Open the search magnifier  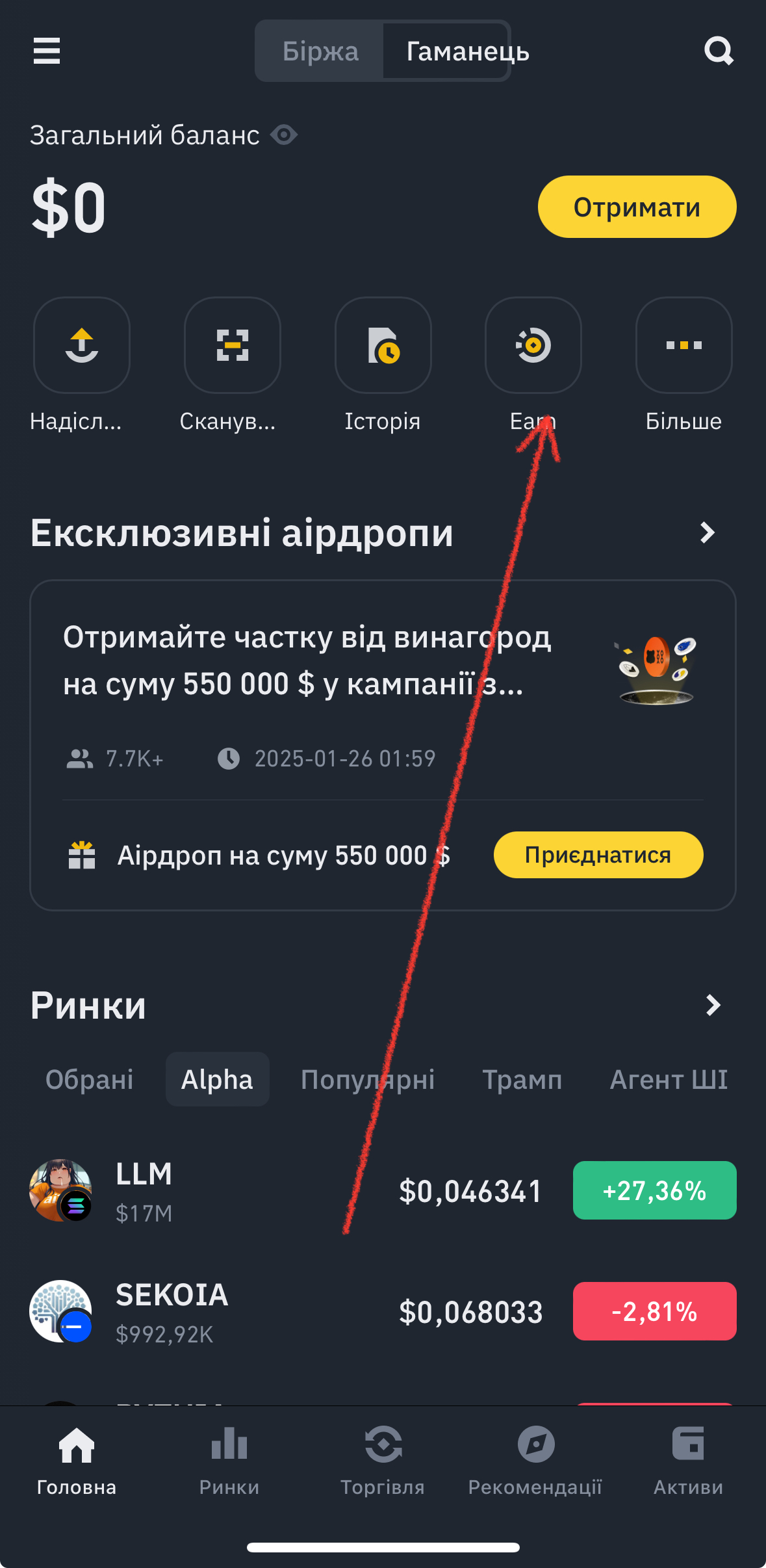(719, 51)
